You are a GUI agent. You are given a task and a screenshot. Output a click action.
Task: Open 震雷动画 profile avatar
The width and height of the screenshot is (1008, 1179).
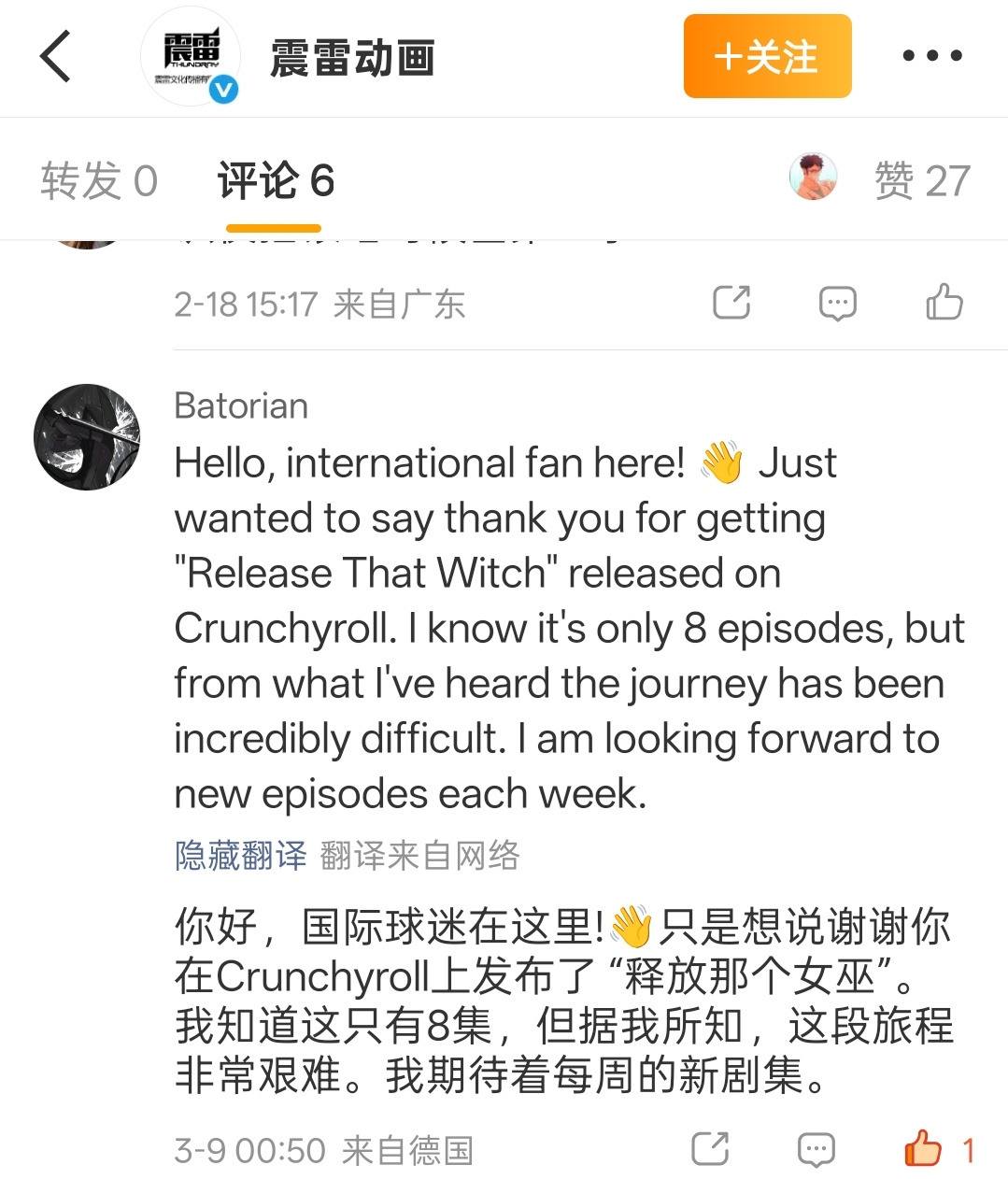click(191, 57)
